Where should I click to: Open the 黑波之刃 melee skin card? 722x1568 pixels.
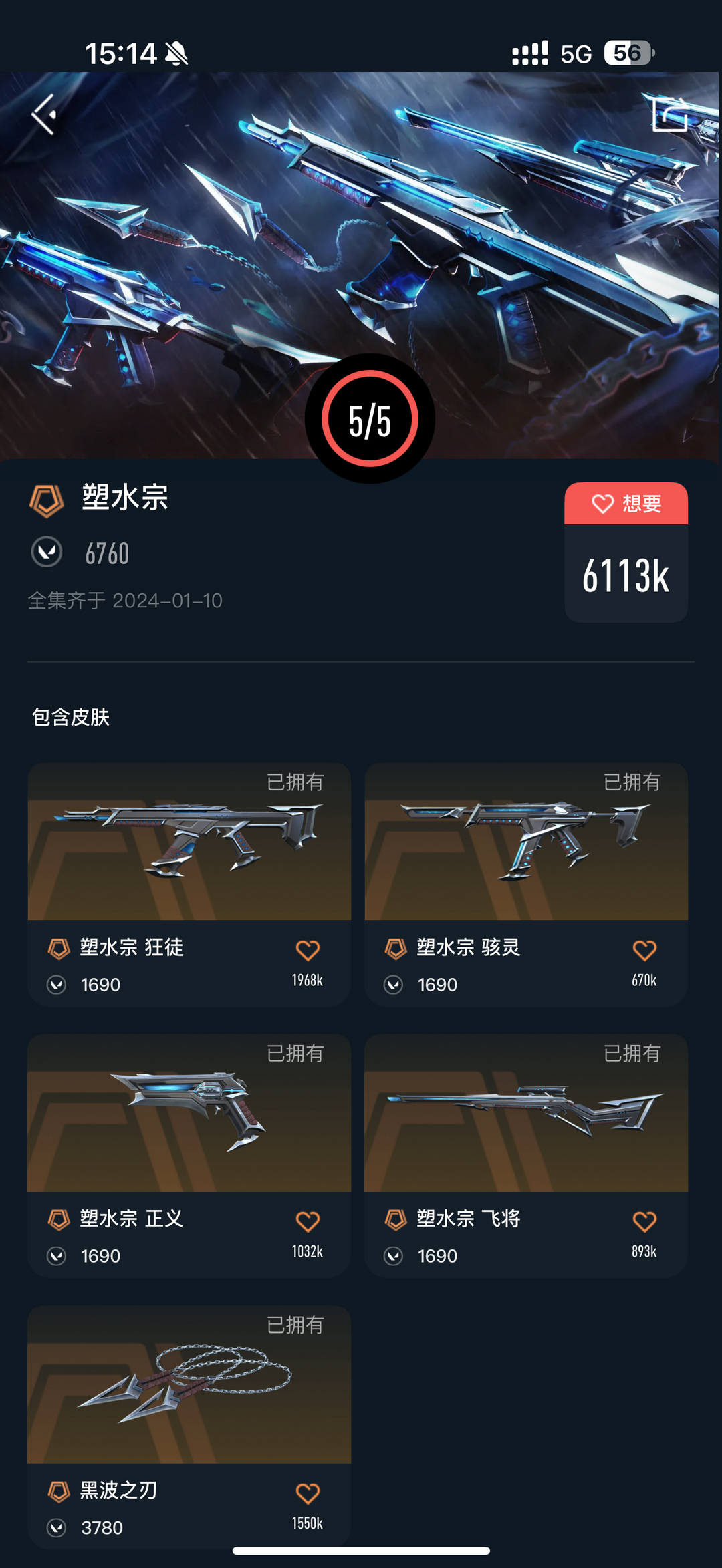pyautogui.click(x=189, y=1385)
